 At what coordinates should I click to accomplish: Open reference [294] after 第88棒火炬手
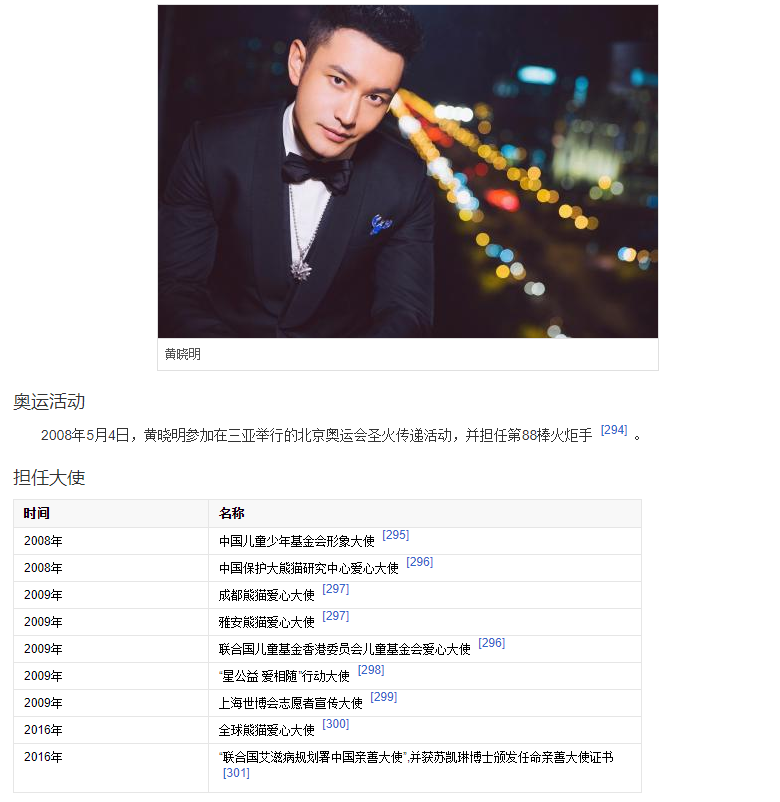(x=614, y=430)
